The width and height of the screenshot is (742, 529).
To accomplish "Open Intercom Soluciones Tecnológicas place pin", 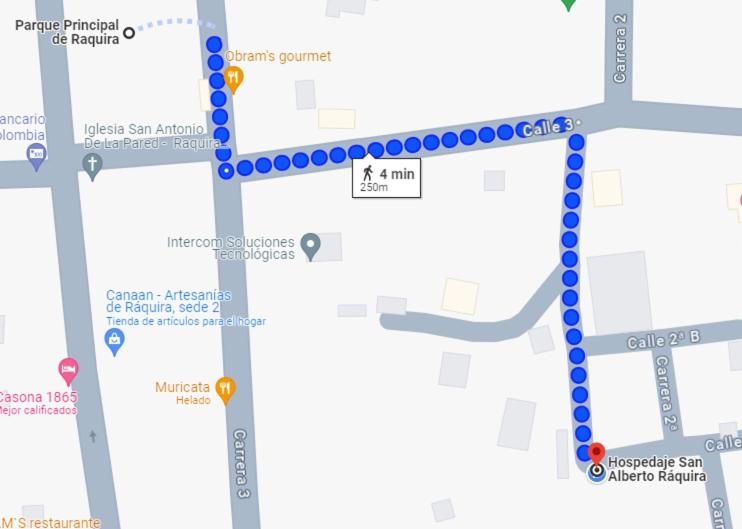I will tap(311, 244).
